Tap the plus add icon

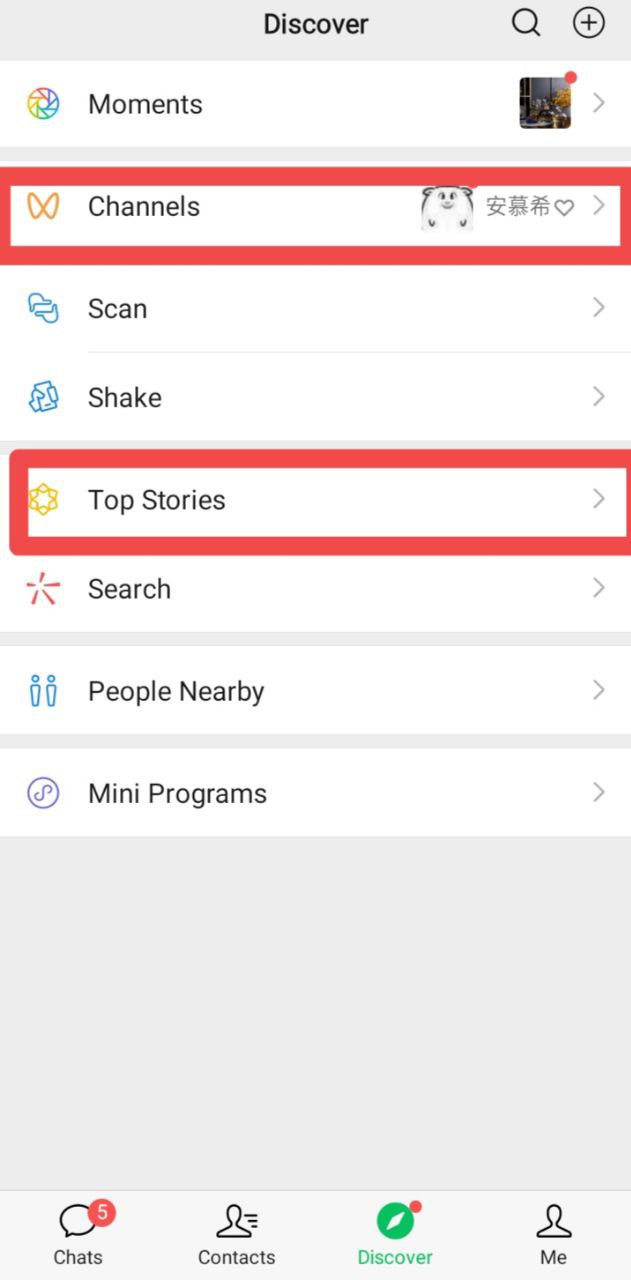pos(588,23)
